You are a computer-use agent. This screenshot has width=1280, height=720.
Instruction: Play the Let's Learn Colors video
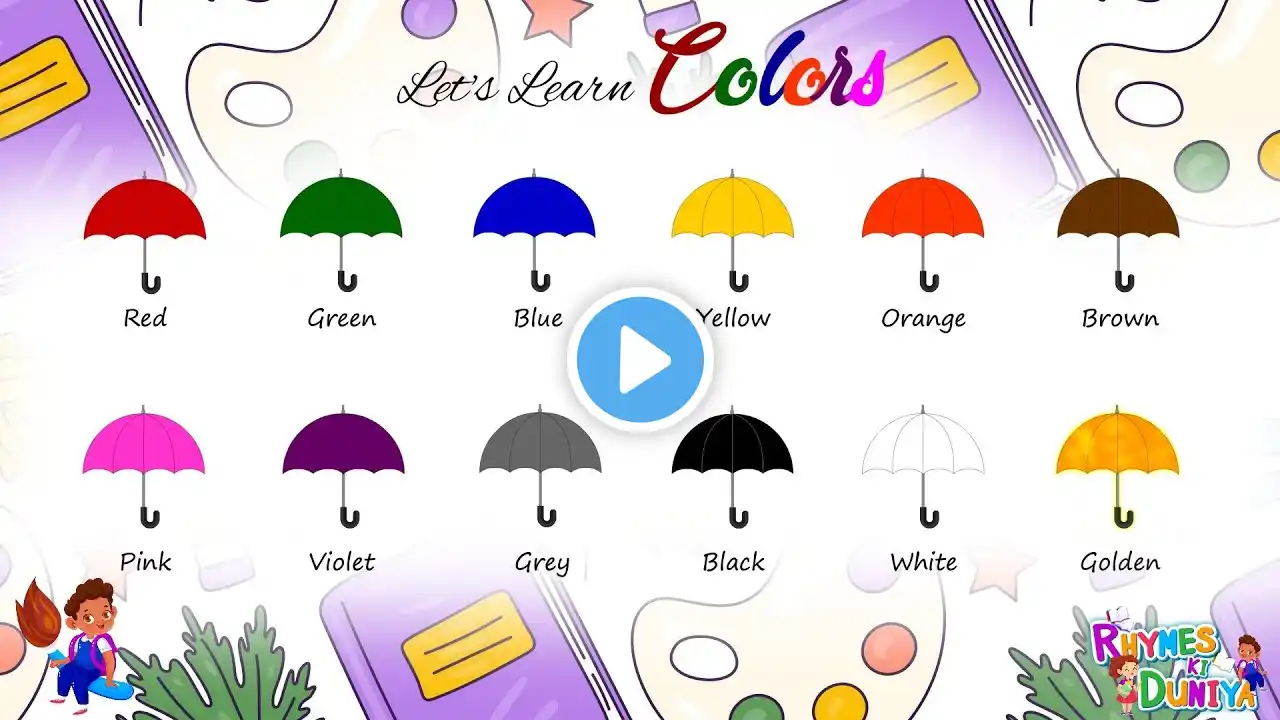[x=640, y=360]
